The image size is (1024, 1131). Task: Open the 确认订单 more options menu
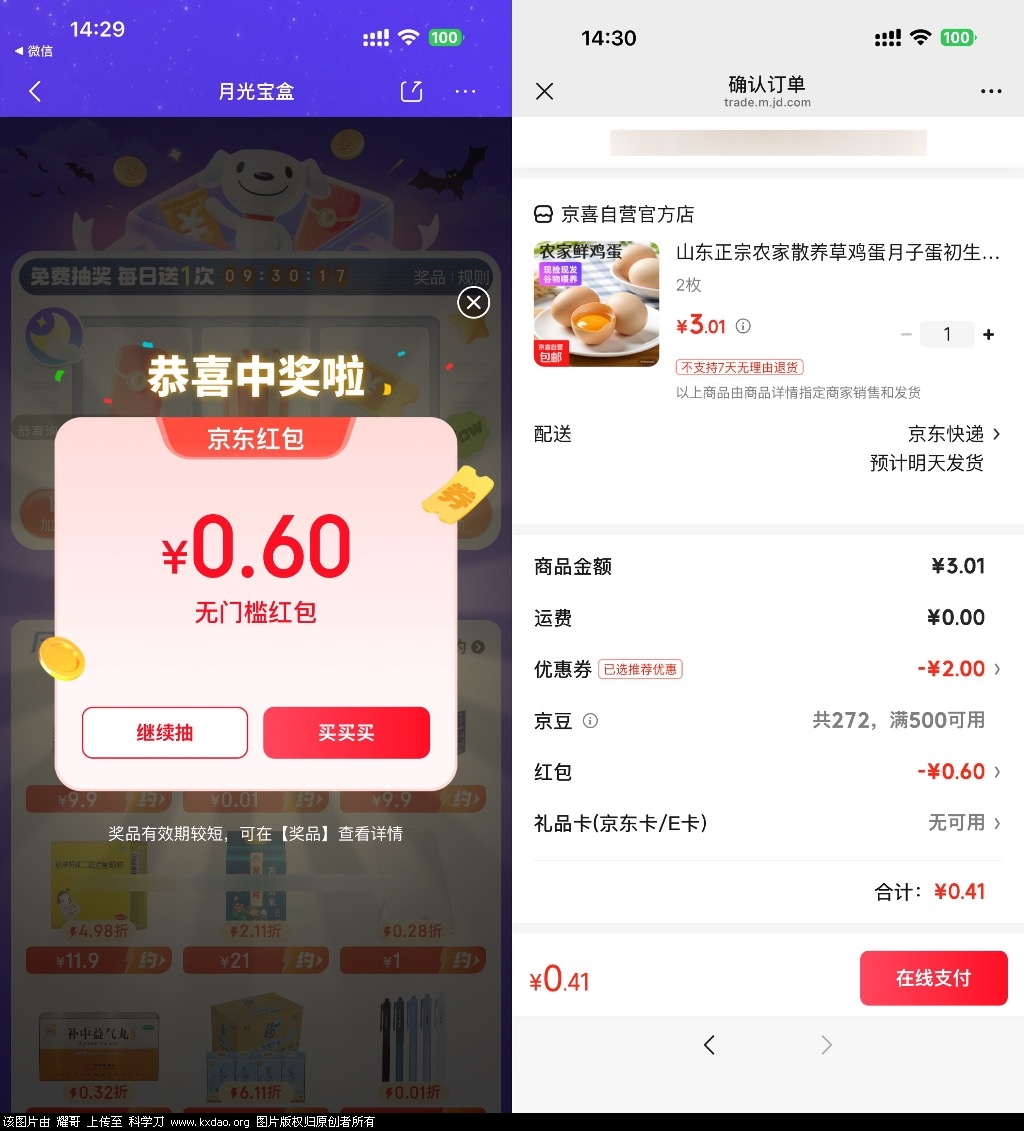click(990, 92)
